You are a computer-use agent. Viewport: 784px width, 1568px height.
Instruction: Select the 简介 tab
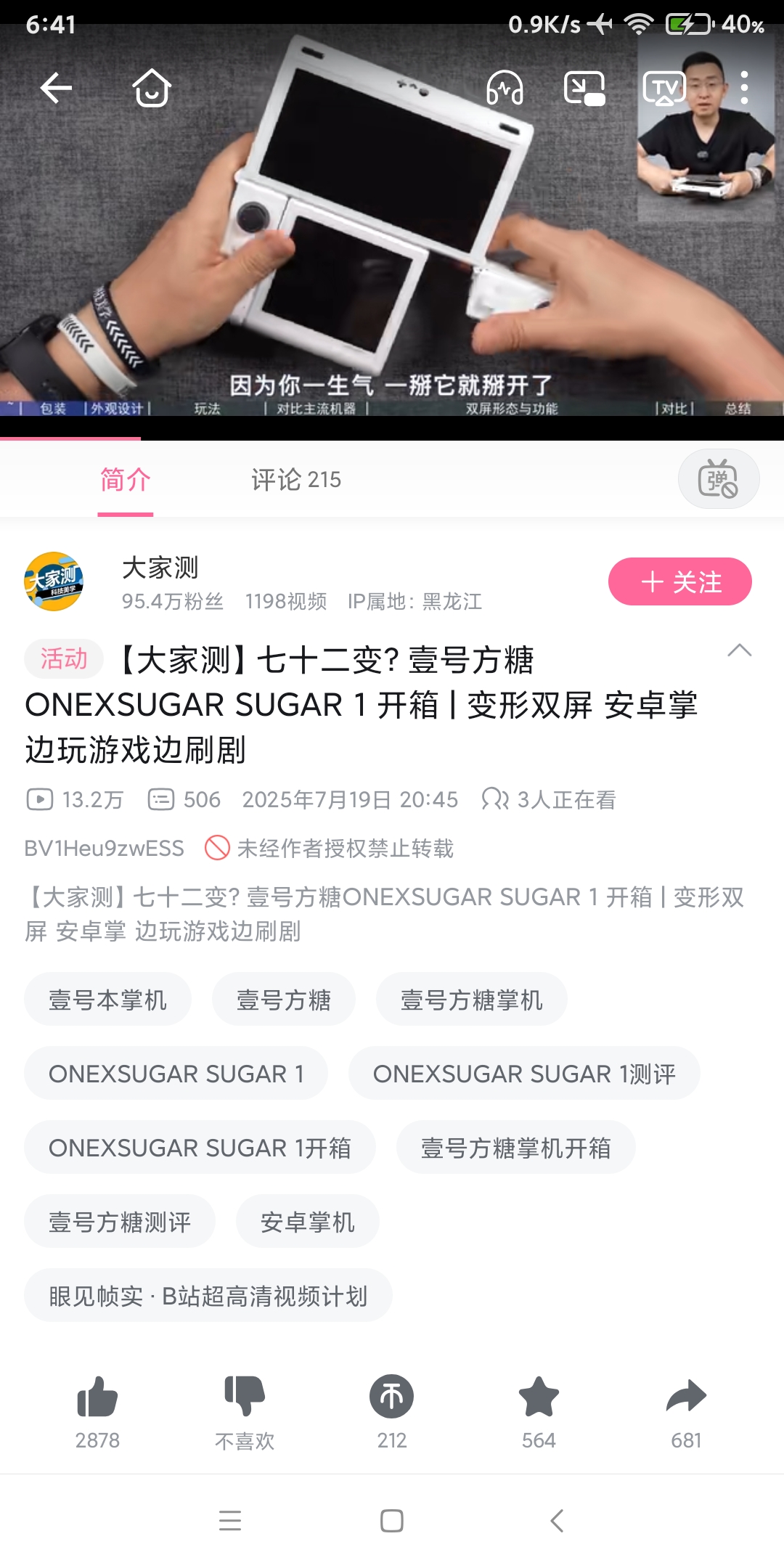pos(125,480)
